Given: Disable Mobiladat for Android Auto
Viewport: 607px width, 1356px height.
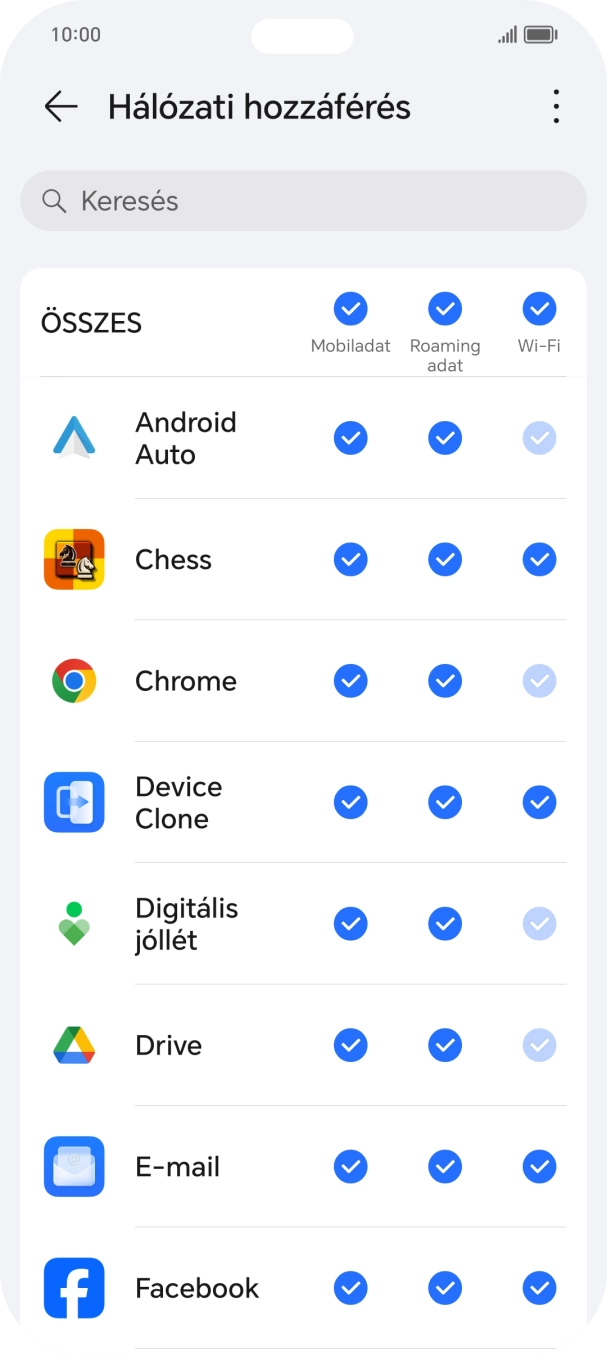Looking at the screenshot, I should [x=350, y=438].
